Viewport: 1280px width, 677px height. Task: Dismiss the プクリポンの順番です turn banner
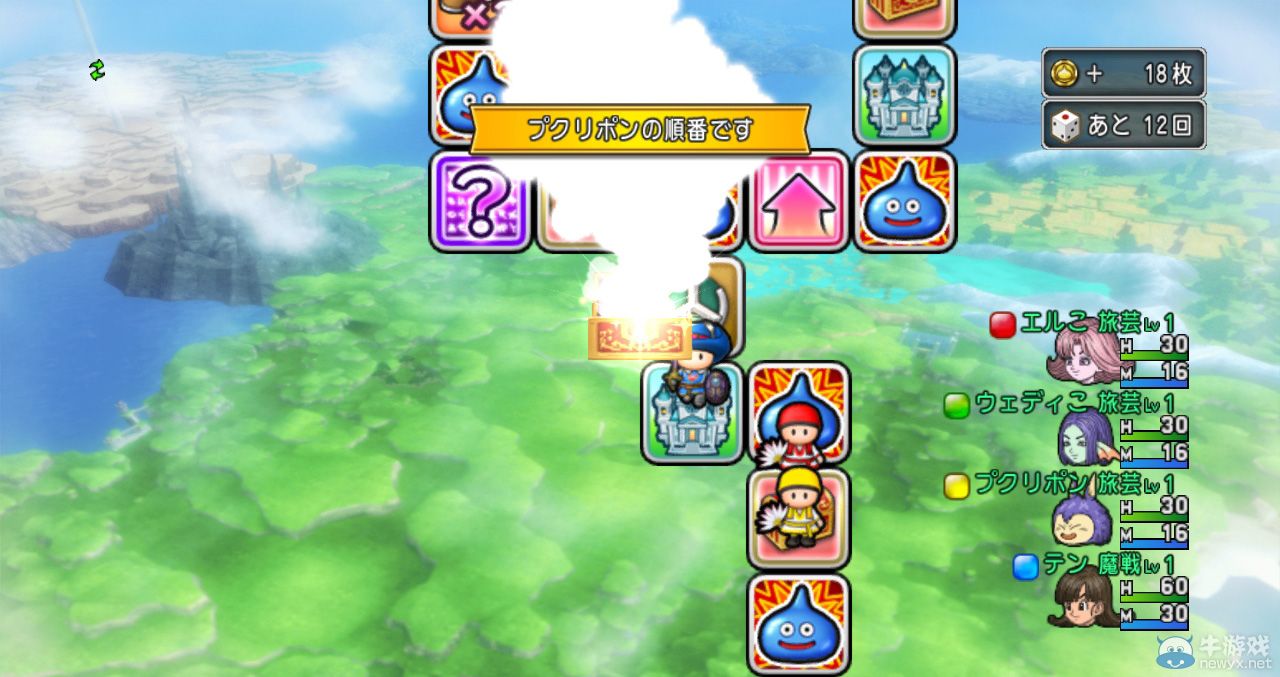click(x=639, y=129)
